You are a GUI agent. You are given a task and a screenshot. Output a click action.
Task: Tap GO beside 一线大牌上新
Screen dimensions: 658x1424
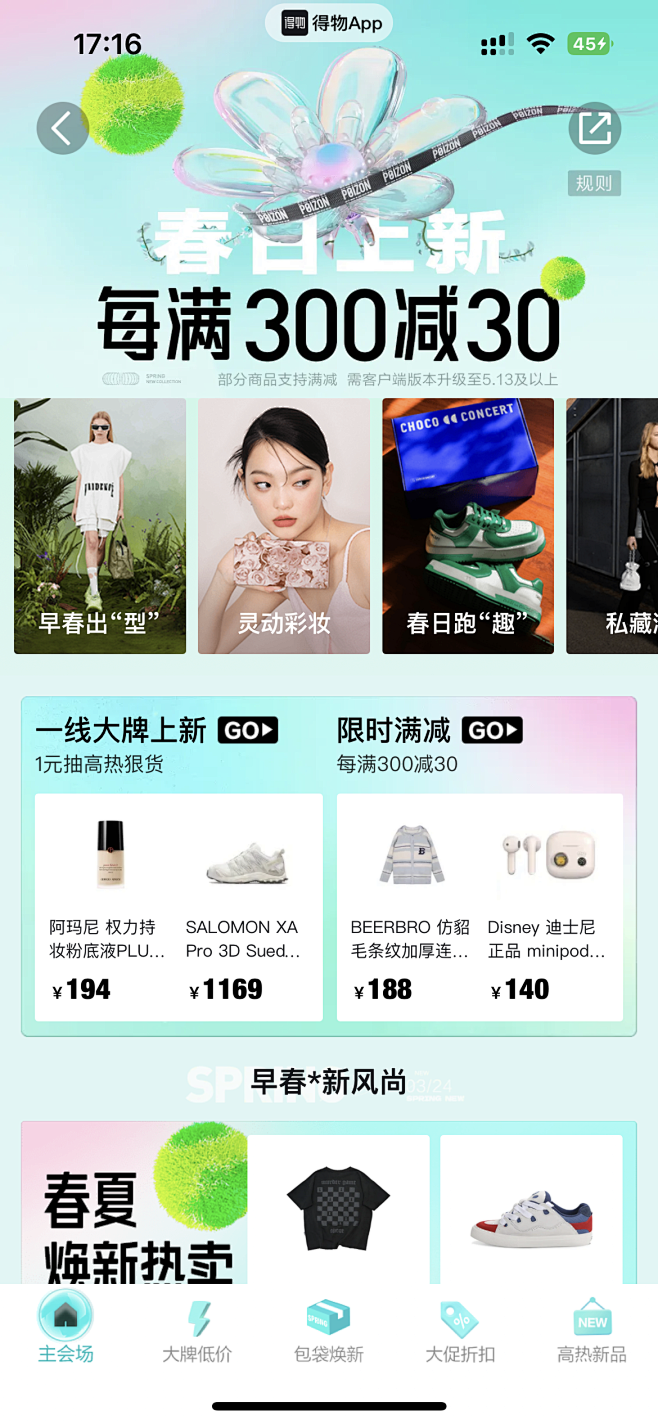click(247, 730)
